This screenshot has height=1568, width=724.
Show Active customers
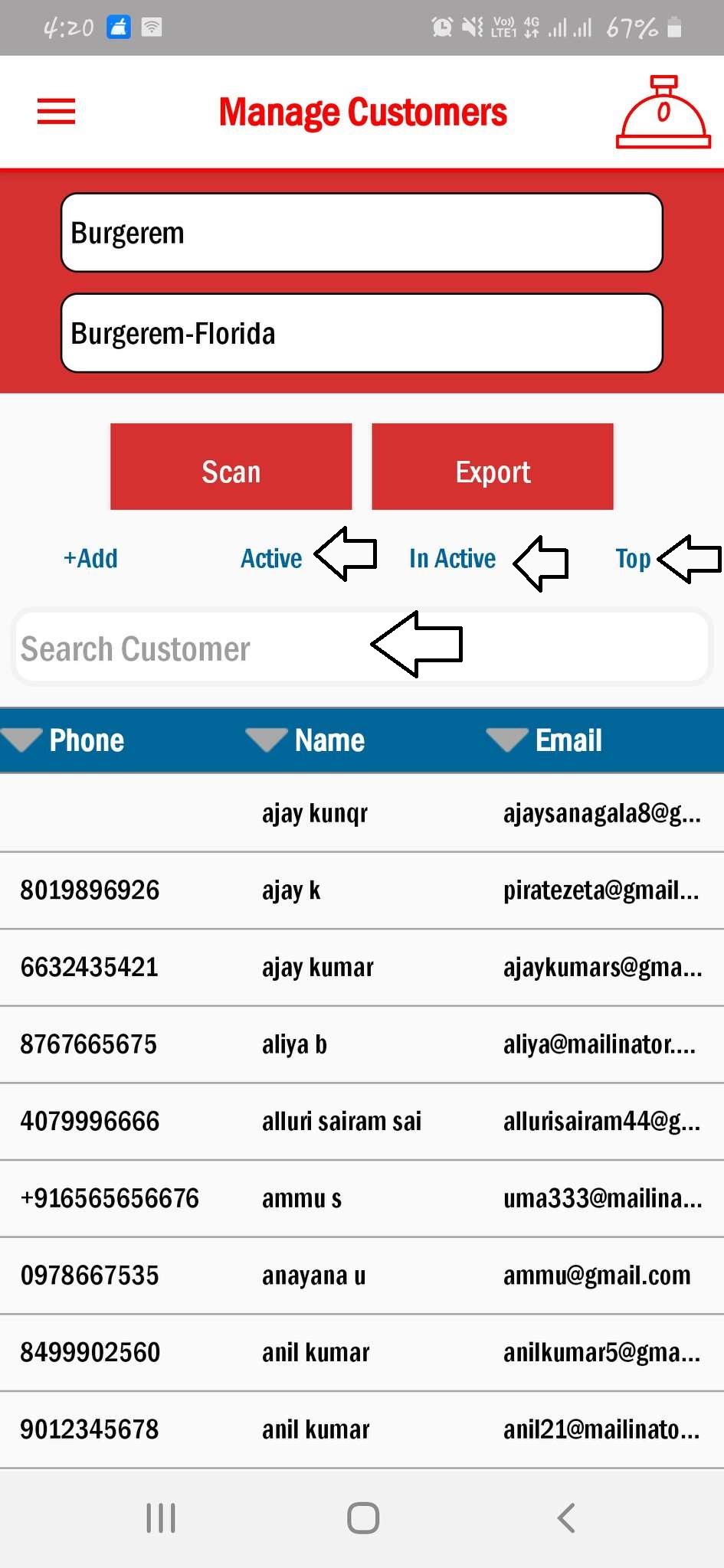click(271, 558)
